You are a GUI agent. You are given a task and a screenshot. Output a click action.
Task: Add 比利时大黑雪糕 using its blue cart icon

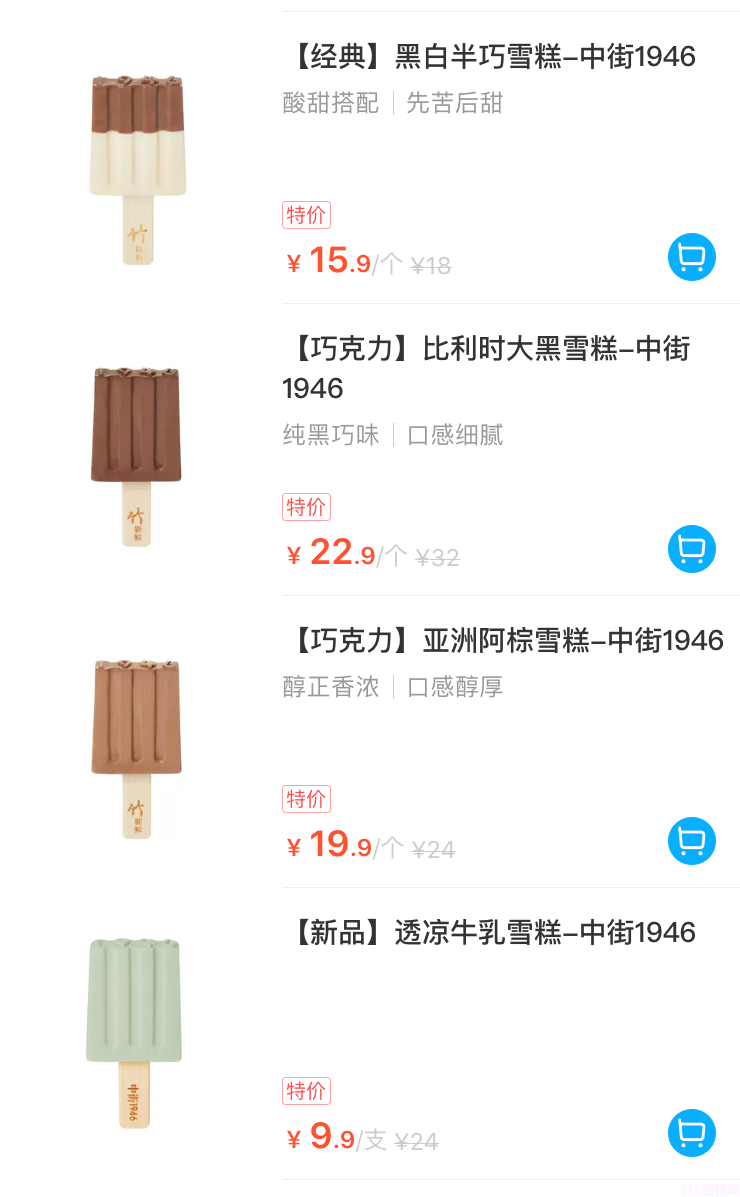point(691,549)
